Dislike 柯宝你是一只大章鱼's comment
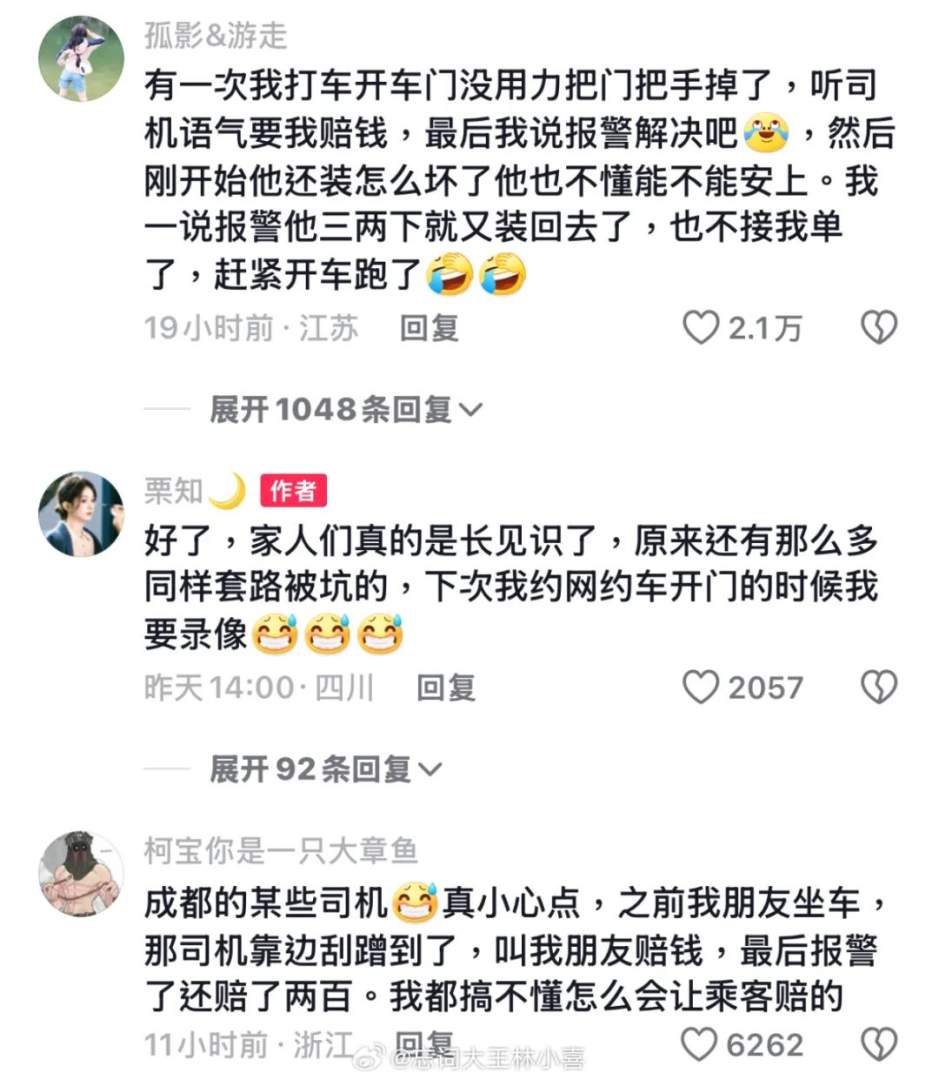The height and width of the screenshot is (1080, 939). [879, 1045]
